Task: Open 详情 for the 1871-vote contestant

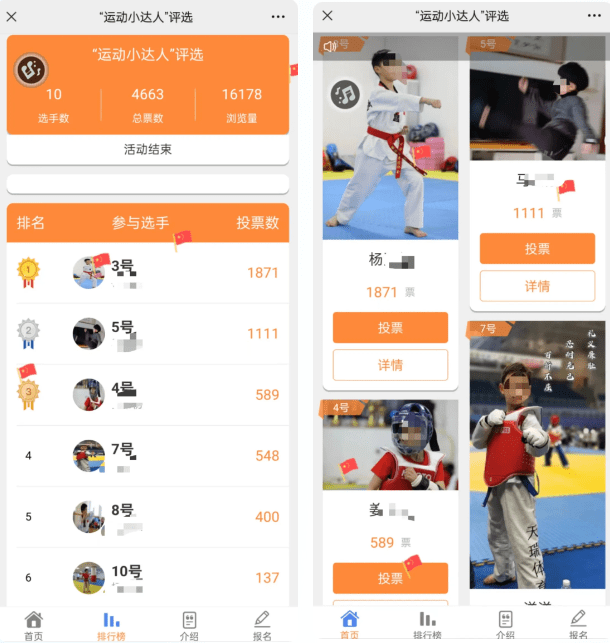Action: [x=390, y=365]
